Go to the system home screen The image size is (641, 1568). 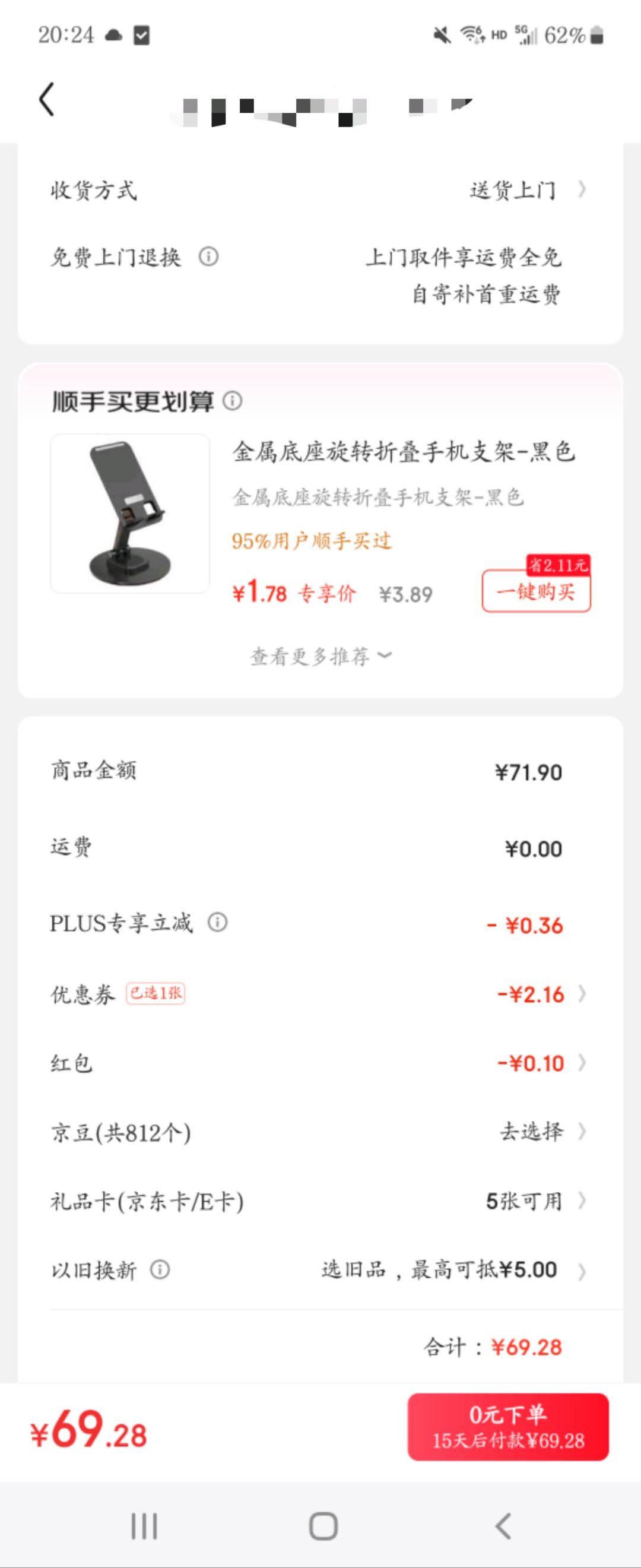[x=323, y=1526]
